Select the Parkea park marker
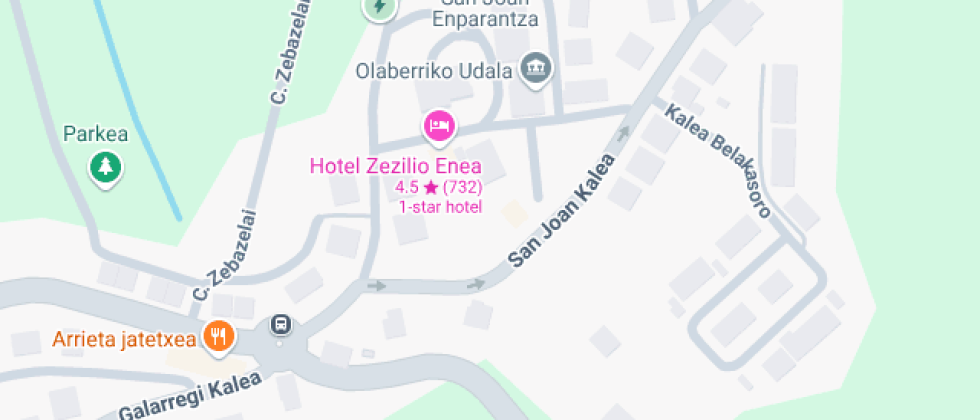Viewport: 980px width, 420px height. click(x=105, y=167)
